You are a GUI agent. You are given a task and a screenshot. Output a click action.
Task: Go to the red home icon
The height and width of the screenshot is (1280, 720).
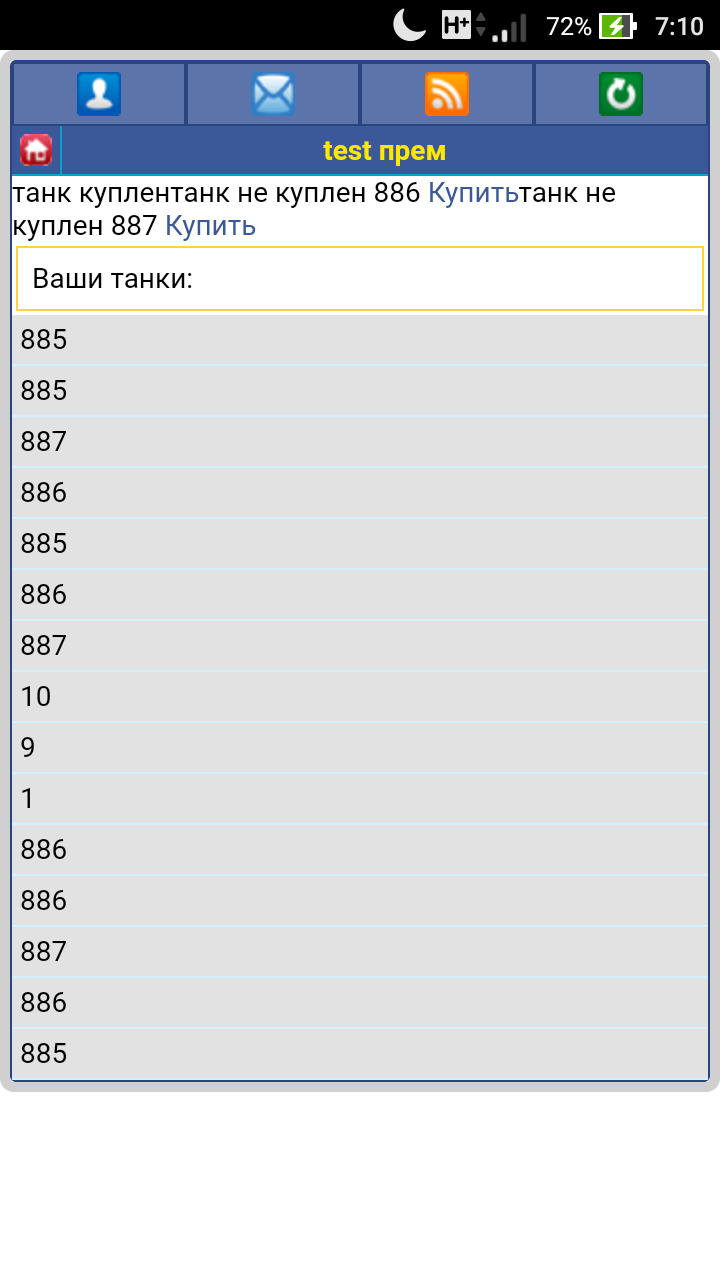tap(36, 151)
